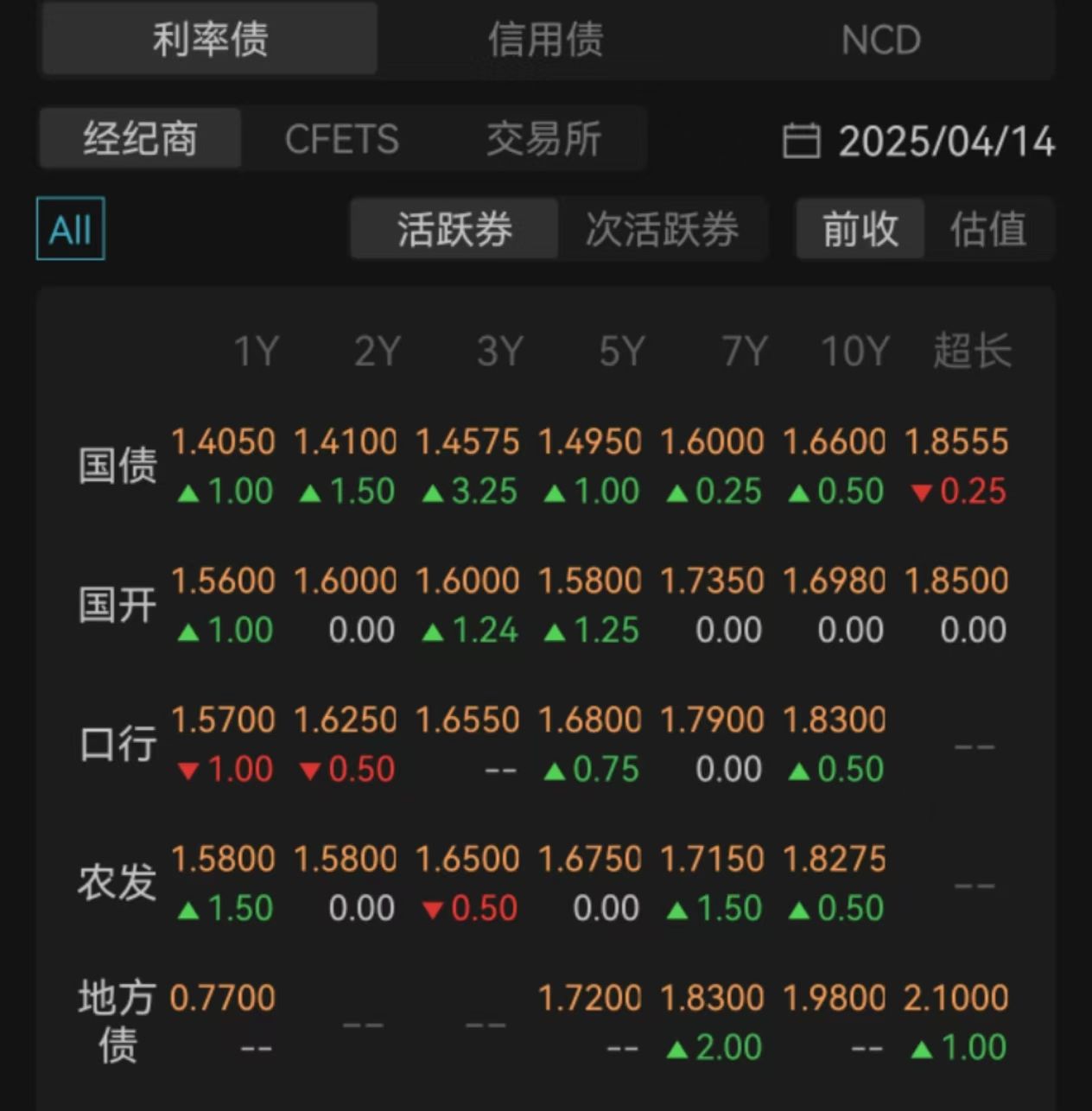Screen dimensions: 1092x1111
Task: Select 国债 10Y yield 1.6600
Action: click(835, 441)
